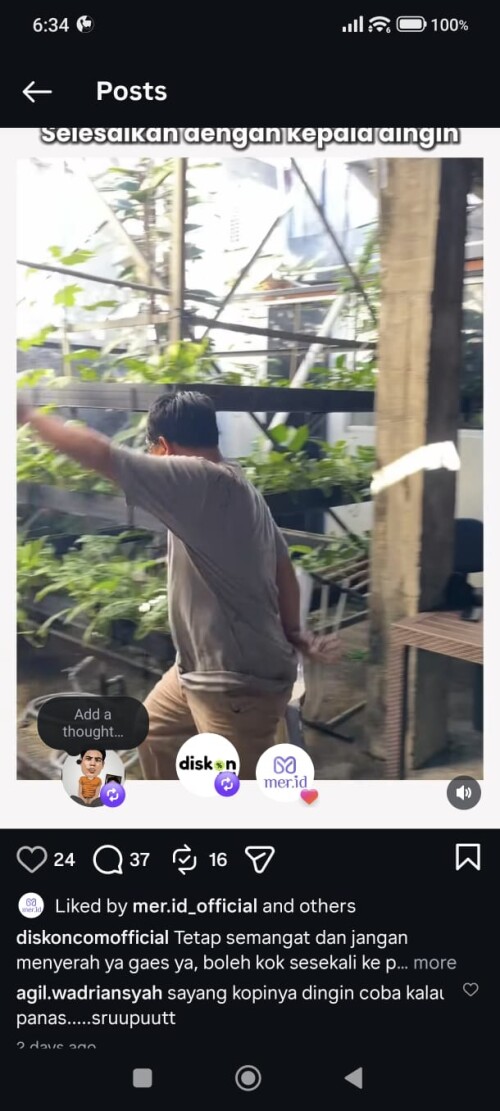The height and width of the screenshot is (1111, 500).
Task: Repost this video
Action: point(185,859)
